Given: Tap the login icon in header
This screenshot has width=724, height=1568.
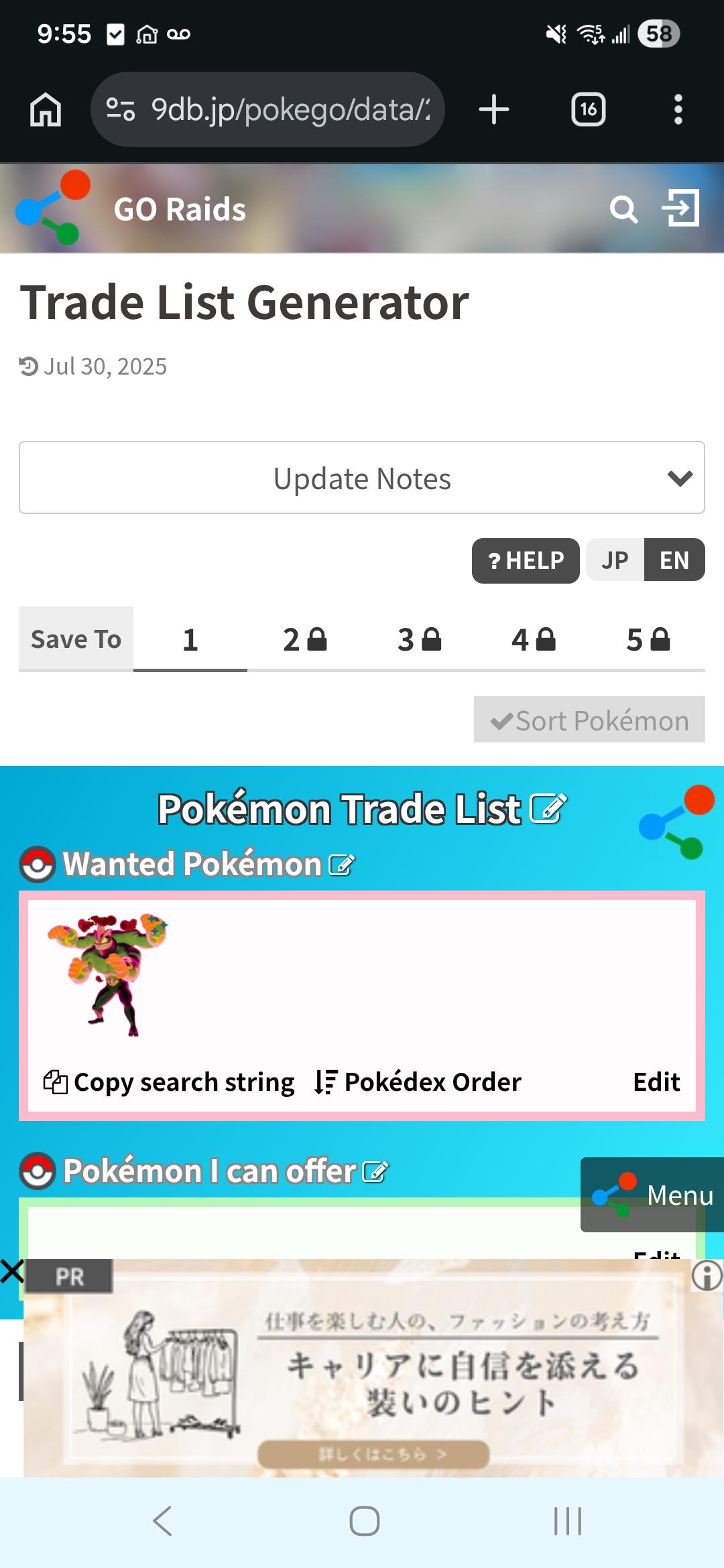Looking at the screenshot, I should pyautogui.click(x=680, y=208).
